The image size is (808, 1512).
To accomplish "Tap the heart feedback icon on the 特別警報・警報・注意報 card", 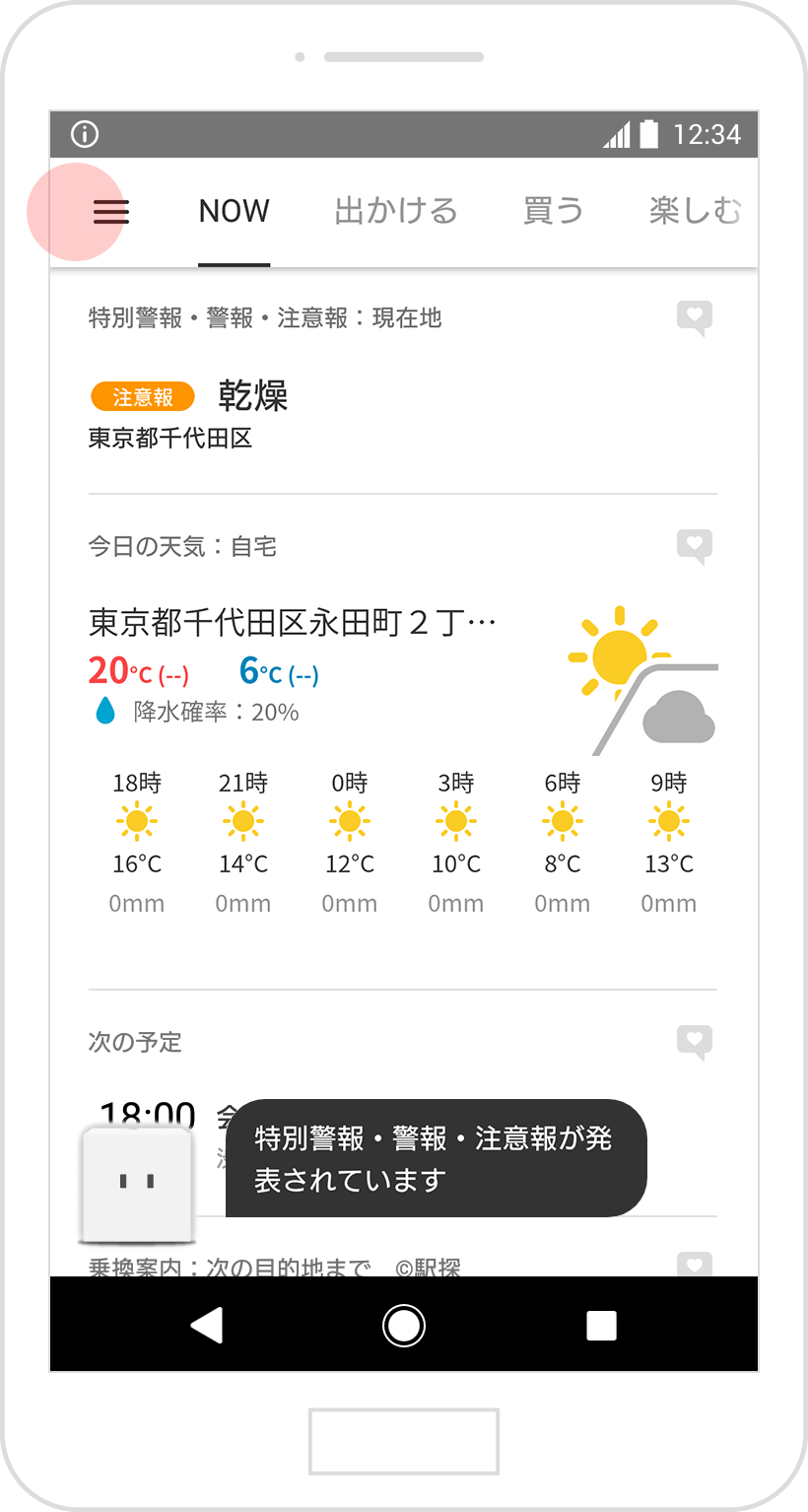I will pyautogui.click(x=695, y=318).
